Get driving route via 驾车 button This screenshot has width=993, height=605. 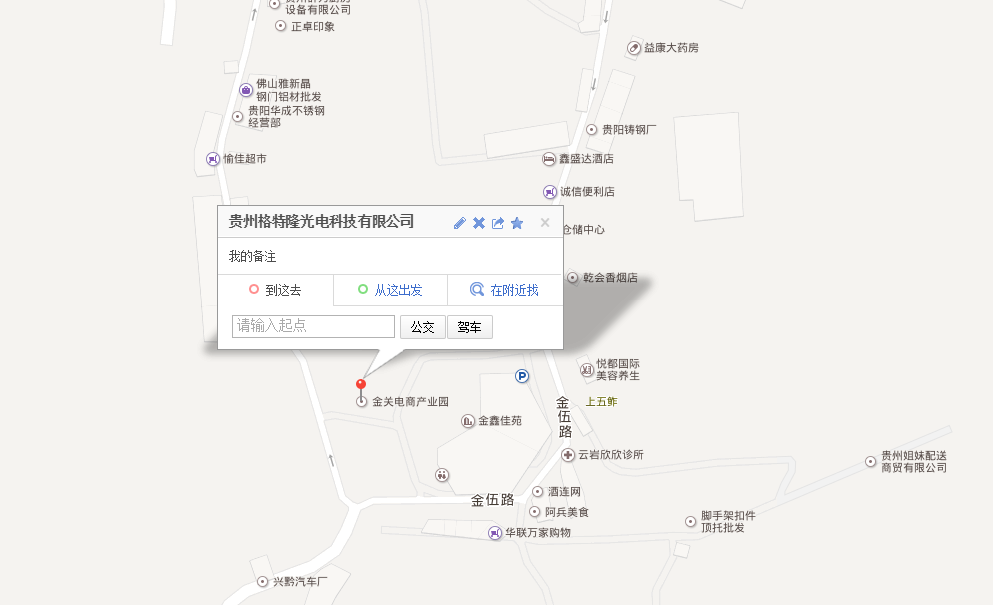469,327
